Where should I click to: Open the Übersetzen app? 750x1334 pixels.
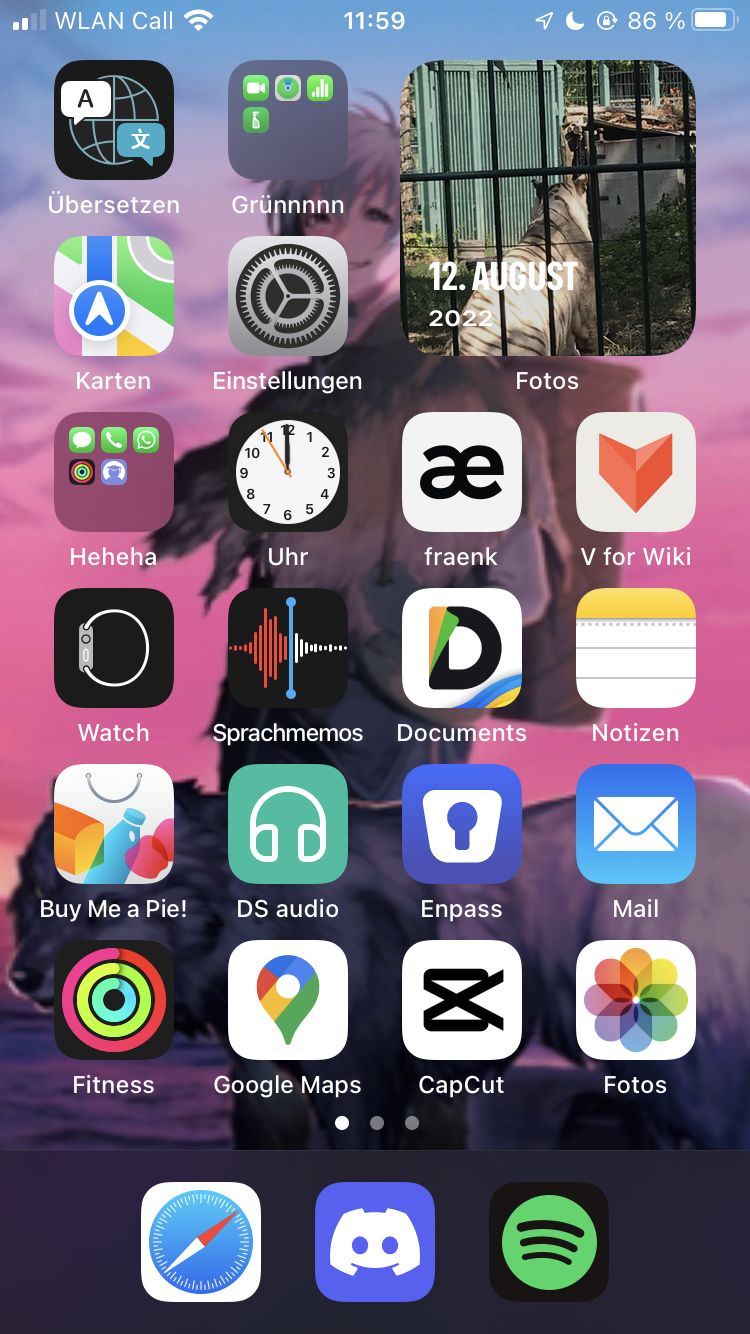(x=113, y=120)
